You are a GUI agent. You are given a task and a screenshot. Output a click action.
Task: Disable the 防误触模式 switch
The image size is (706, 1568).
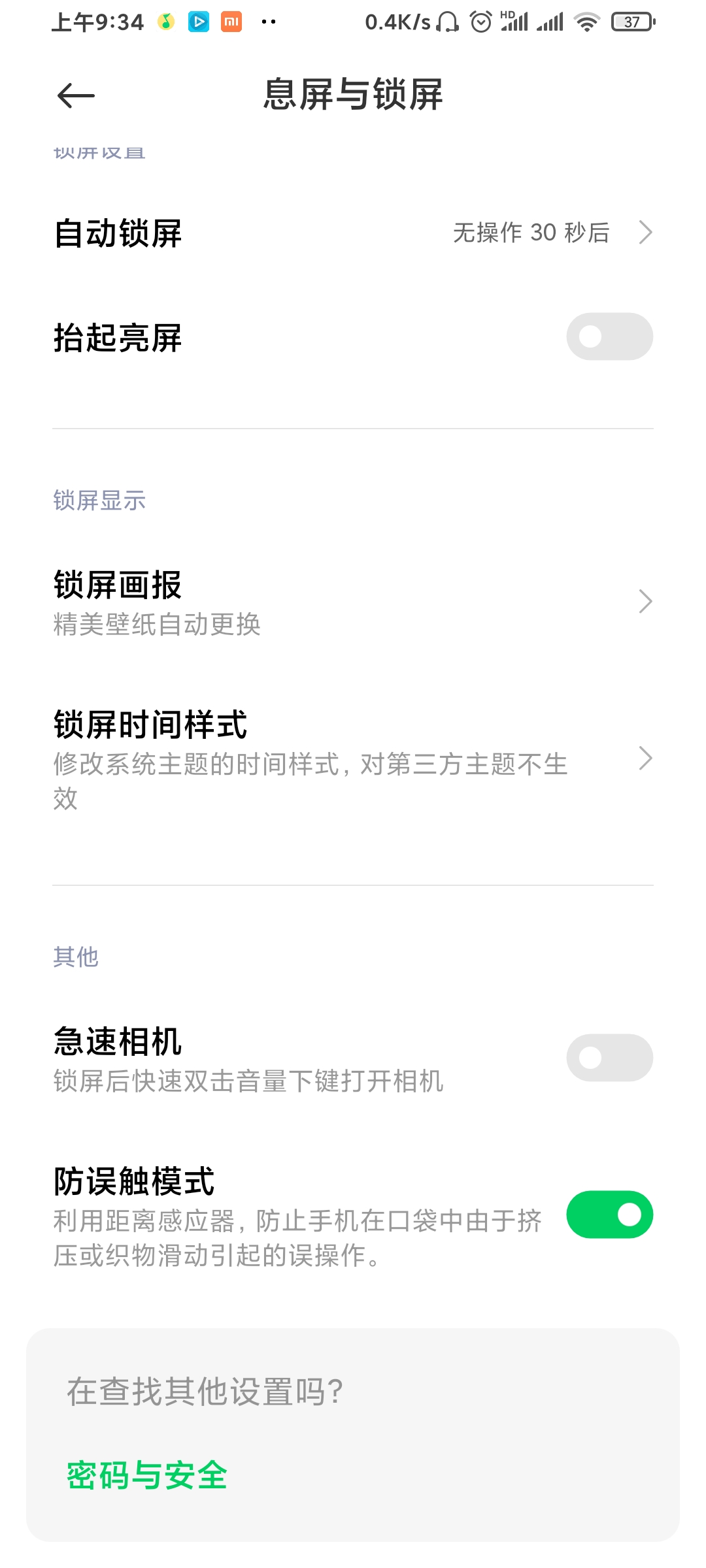click(x=609, y=1215)
